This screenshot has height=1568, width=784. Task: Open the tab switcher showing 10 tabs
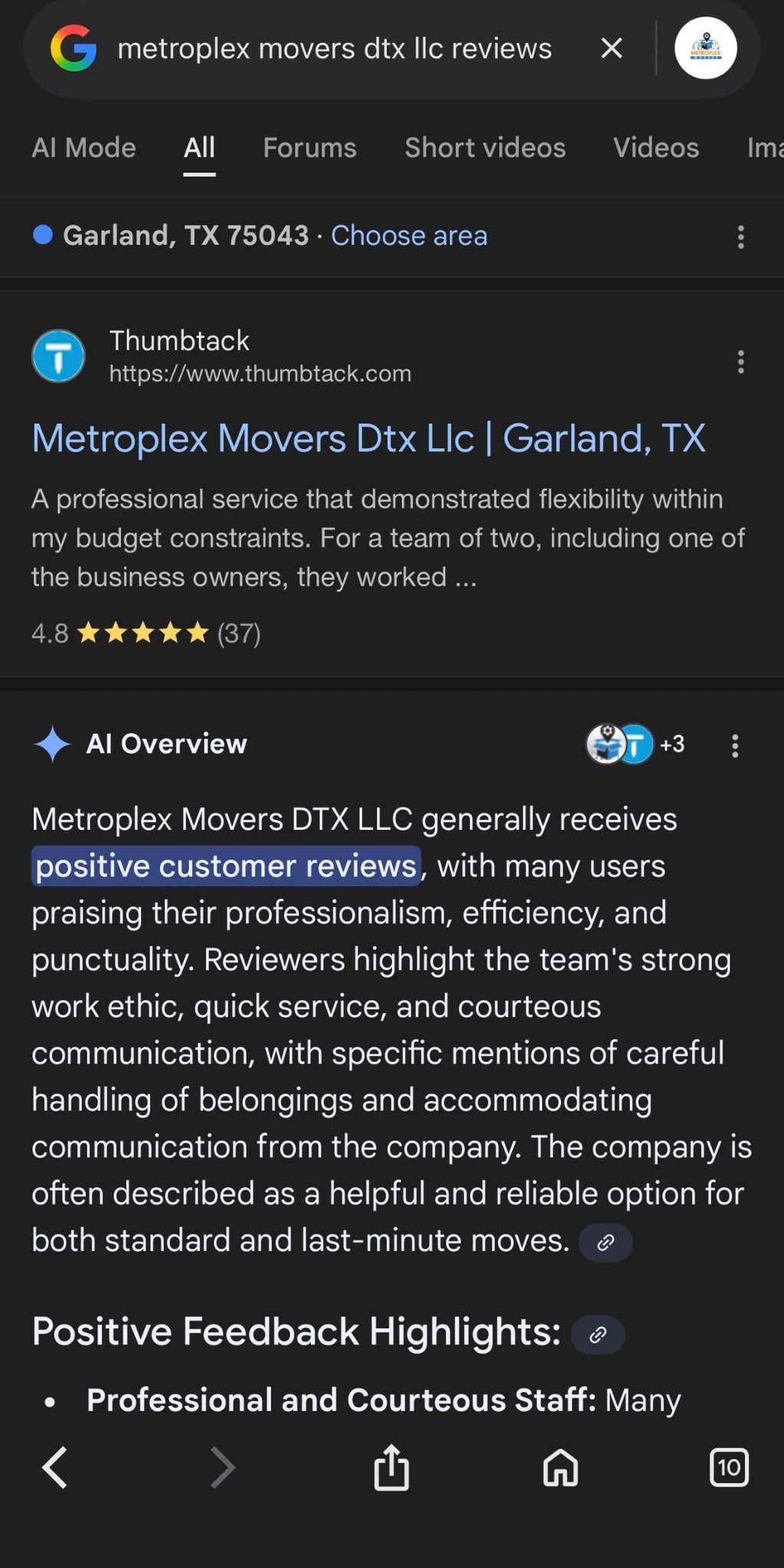tap(728, 1467)
